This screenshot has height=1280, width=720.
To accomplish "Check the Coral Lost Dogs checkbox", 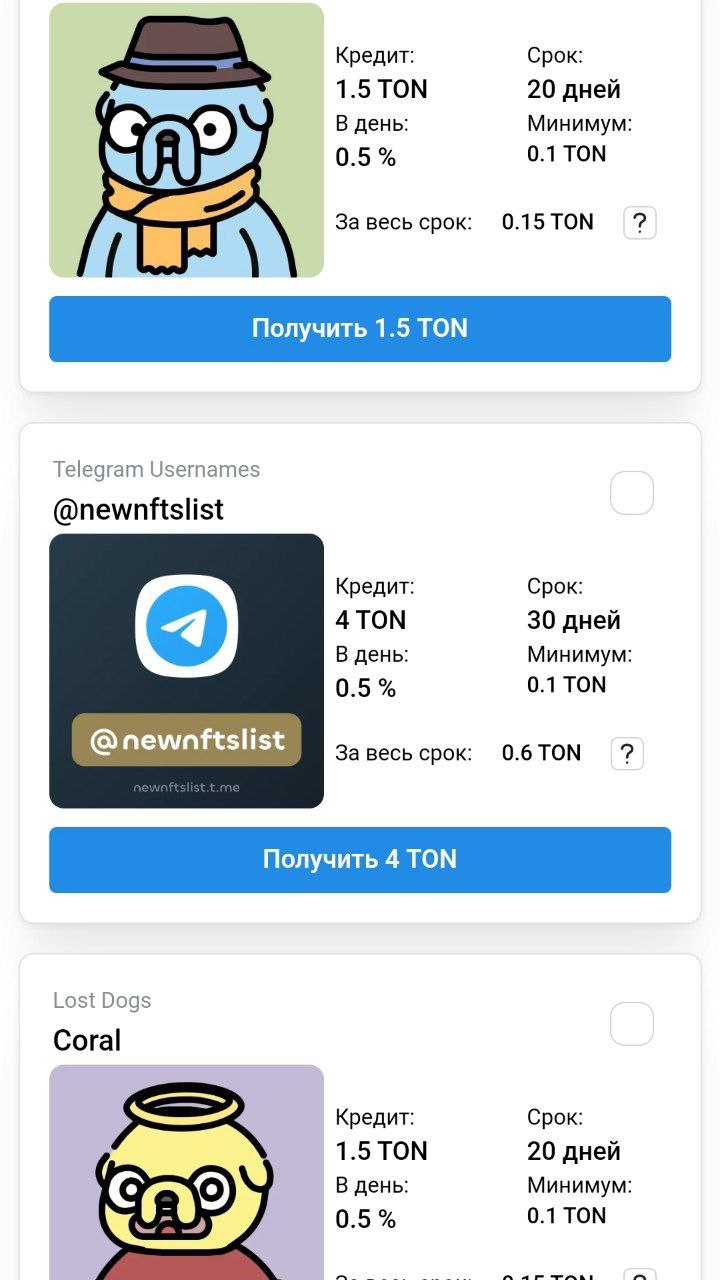I will [632, 1024].
